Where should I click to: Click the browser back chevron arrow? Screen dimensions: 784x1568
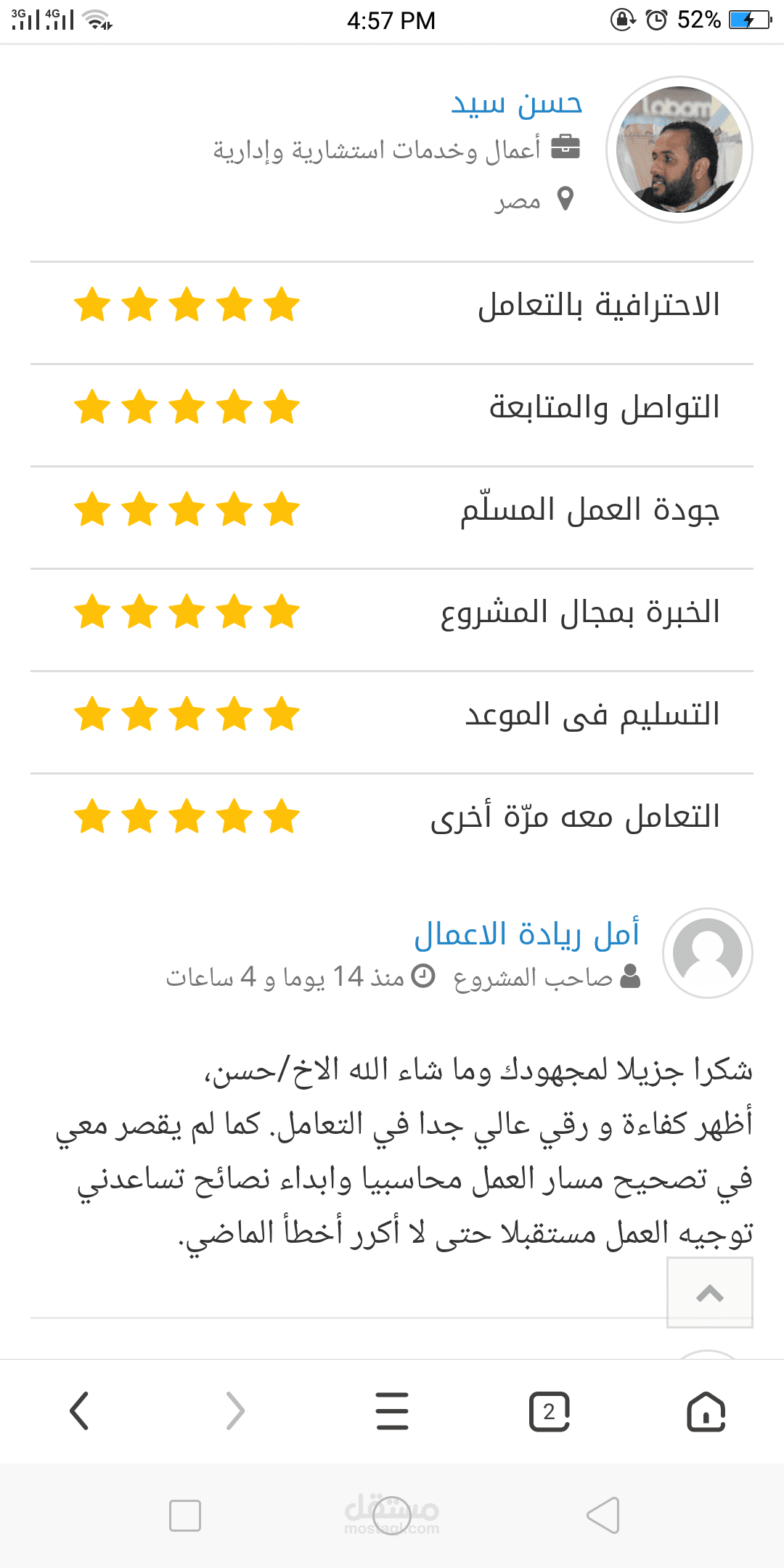(78, 1411)
